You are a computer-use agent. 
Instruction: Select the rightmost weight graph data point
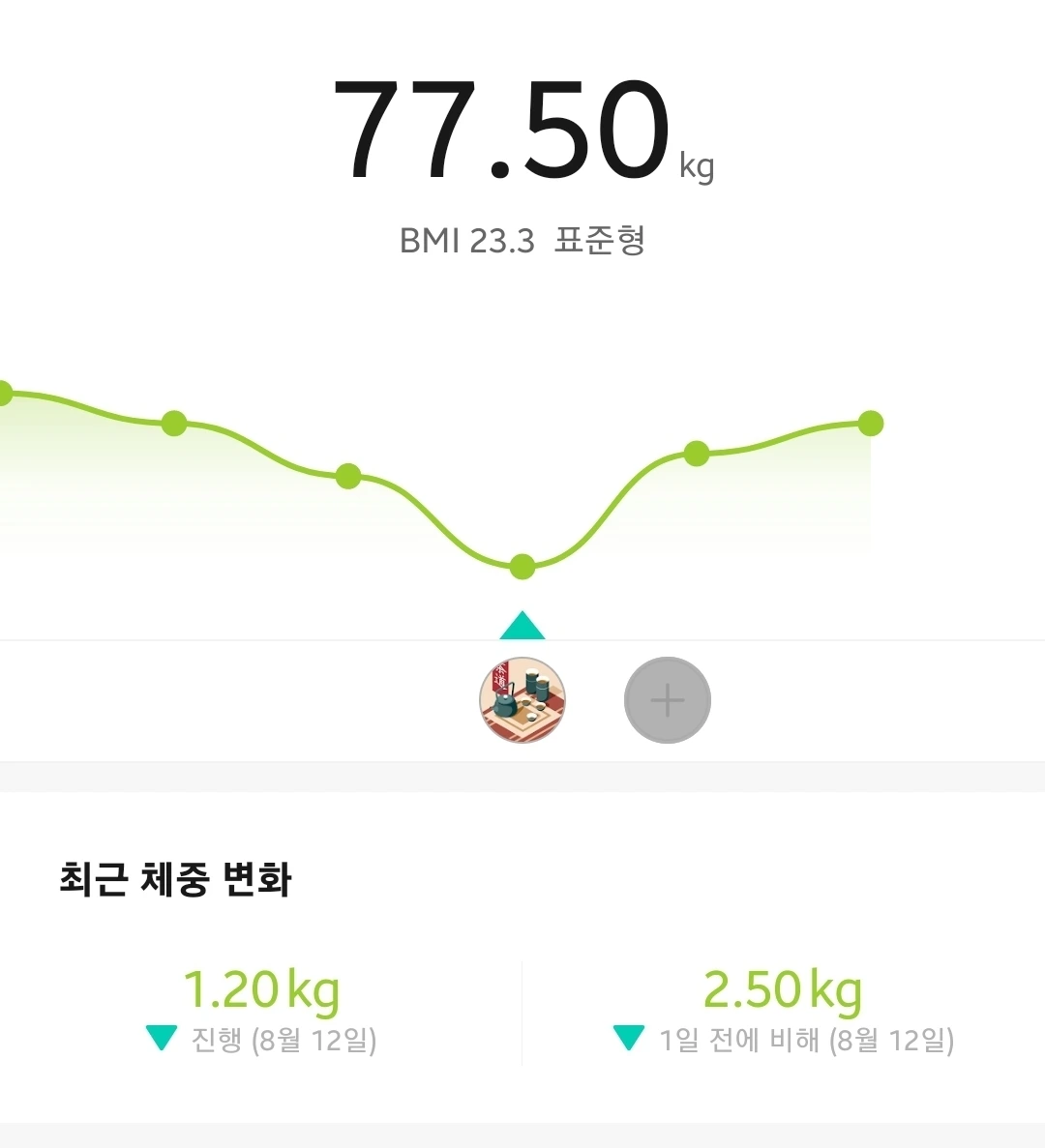click(x=871, y=424)
